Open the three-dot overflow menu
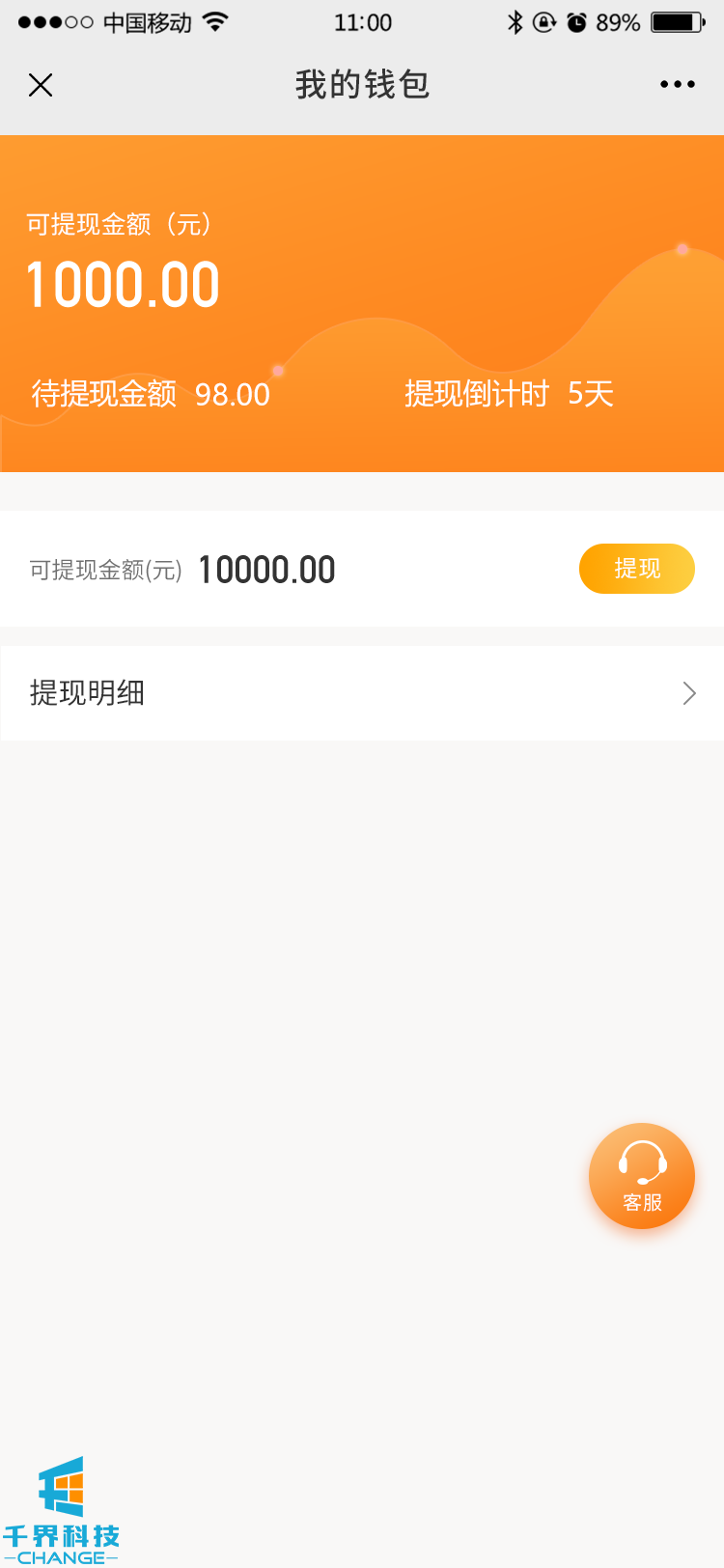This screenshot has width=724, height=1568. click(677, 85)
